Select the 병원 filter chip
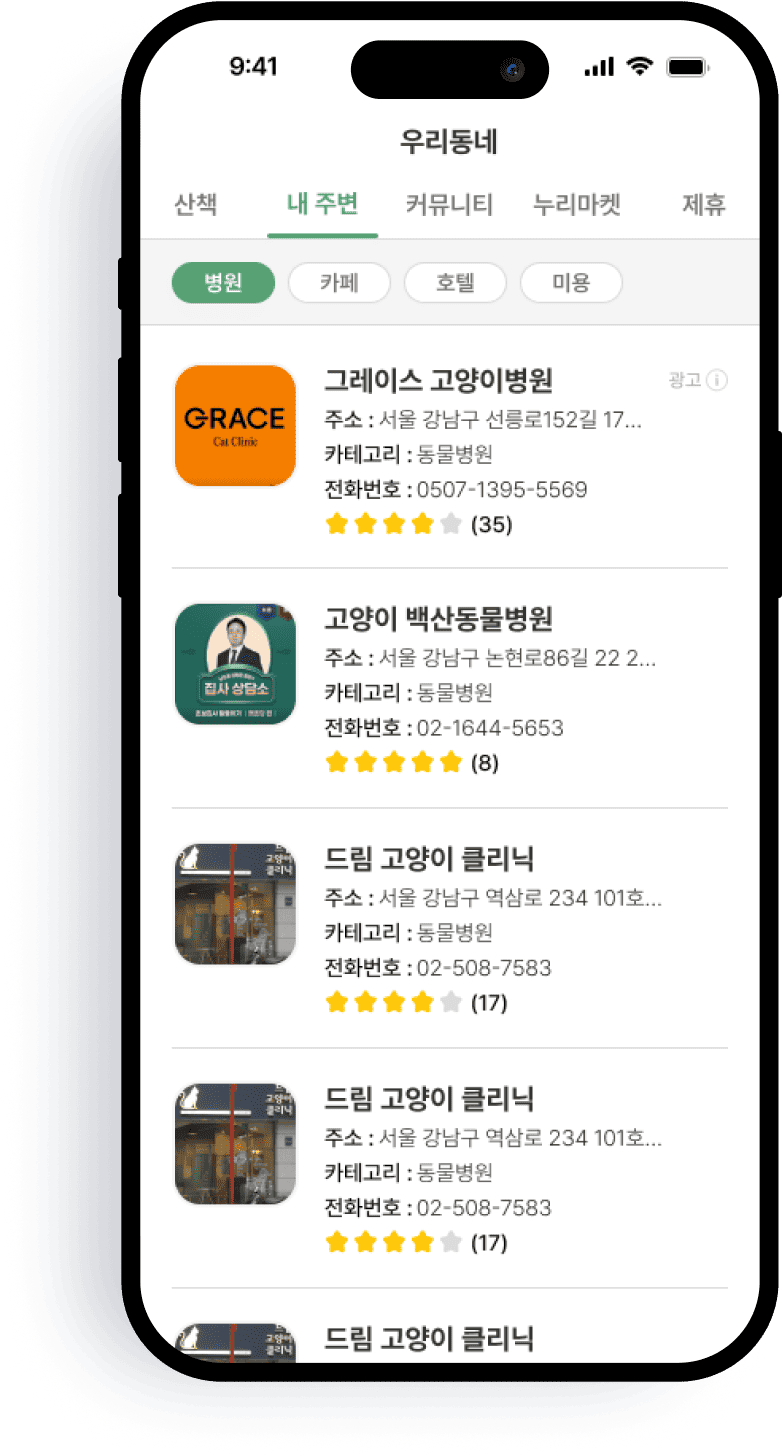Image resolution: width=782 pixels, height=1456 pixels. (223, 283)
